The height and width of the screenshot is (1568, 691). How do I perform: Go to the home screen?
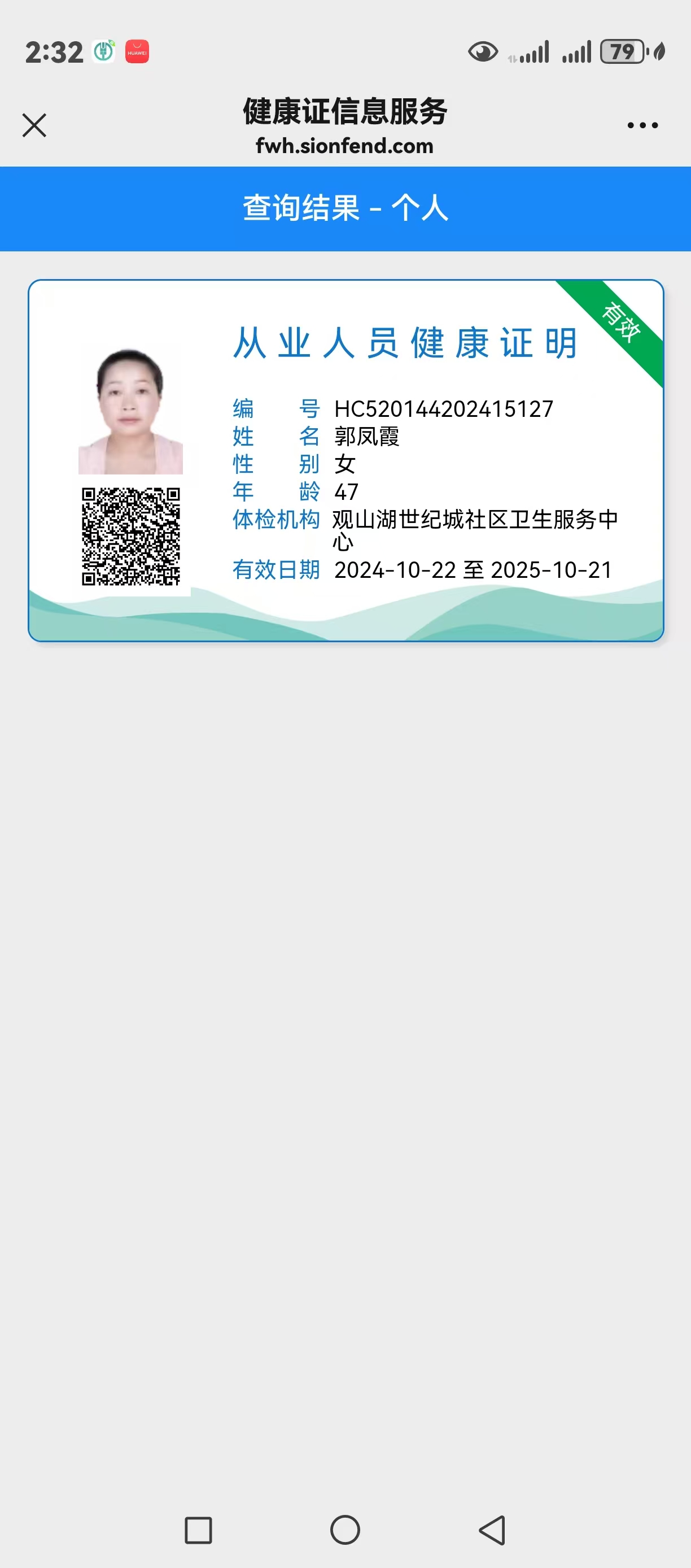345,1530
